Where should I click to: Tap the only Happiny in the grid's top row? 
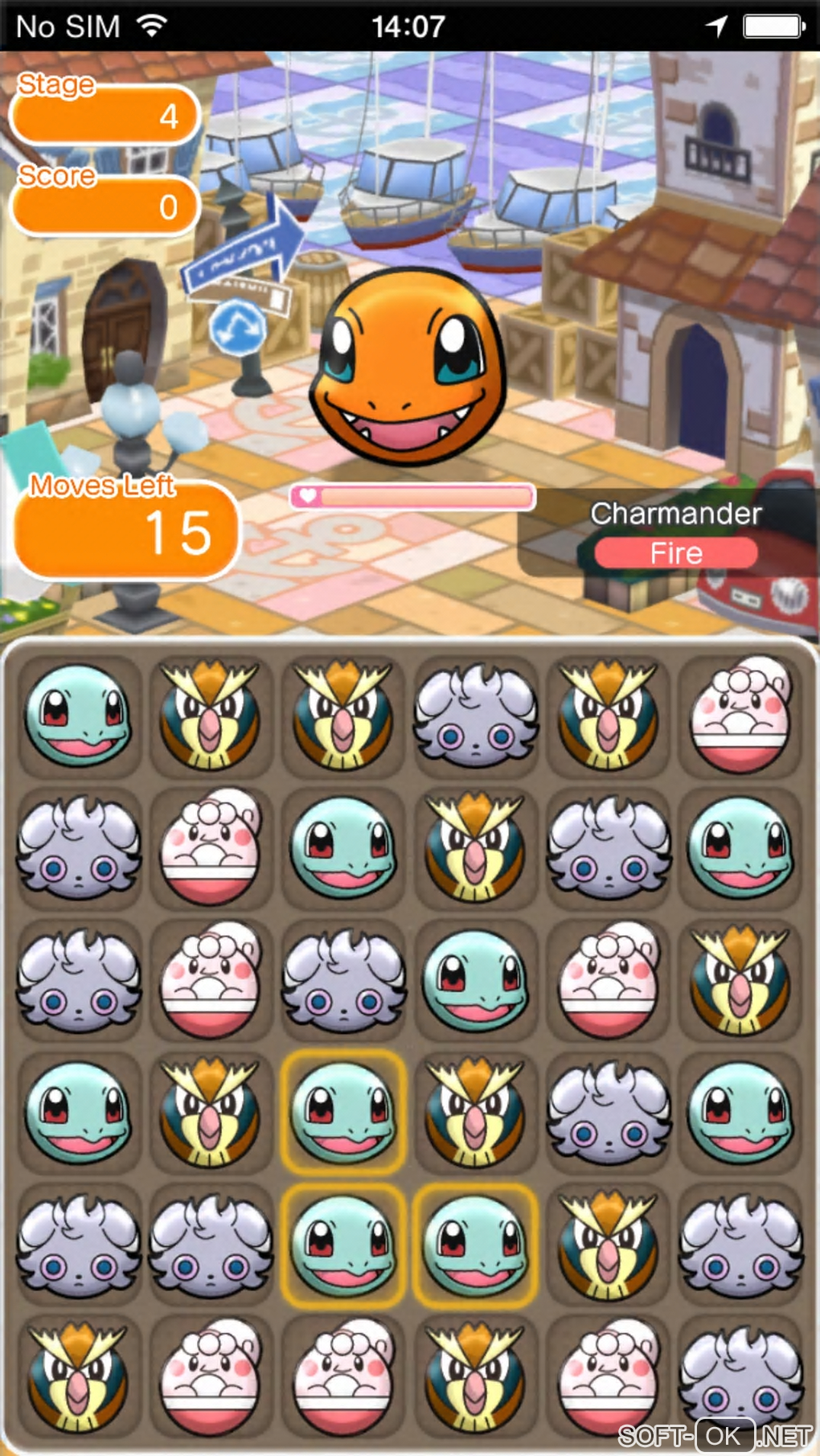740,714
